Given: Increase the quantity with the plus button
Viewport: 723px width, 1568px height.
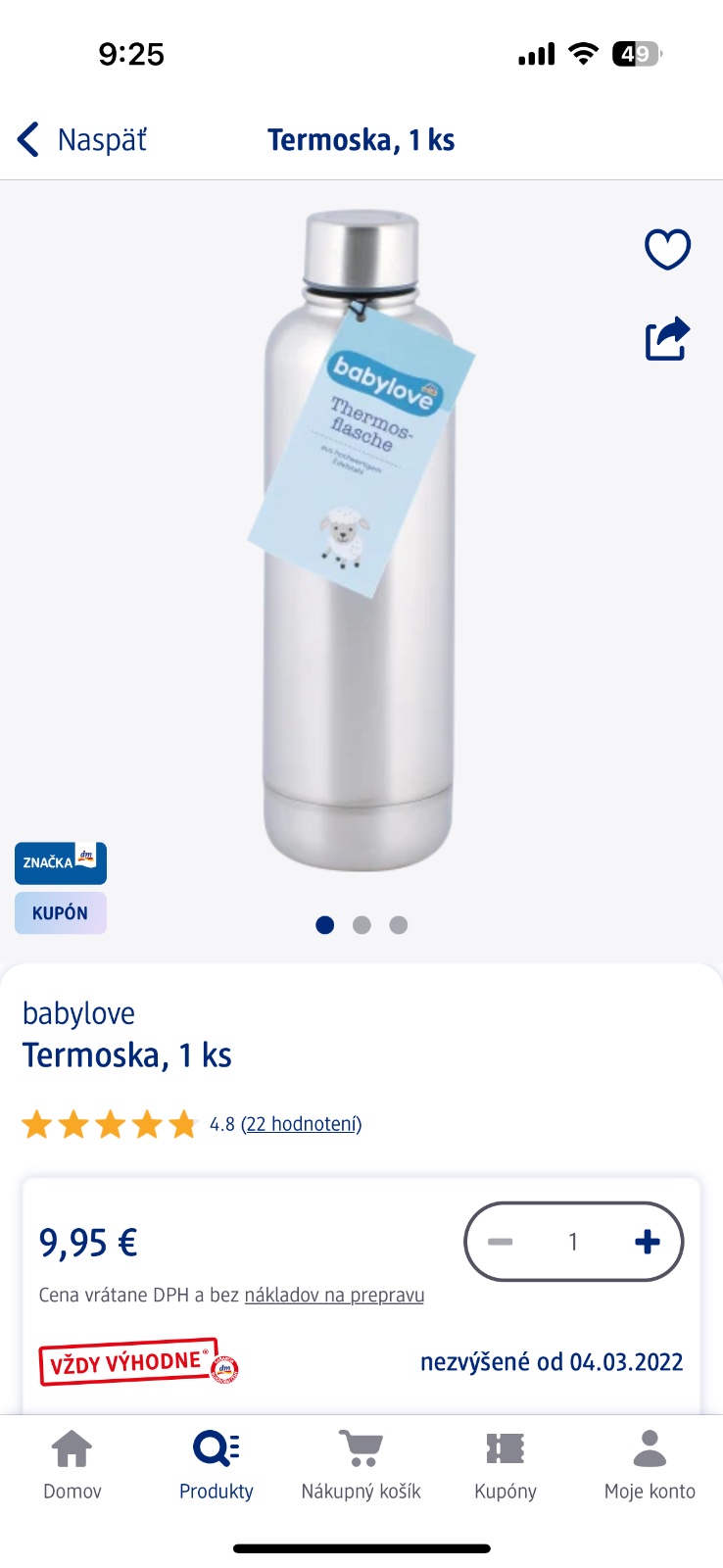Looking at the screenshot, I should tap(647, 1242).
